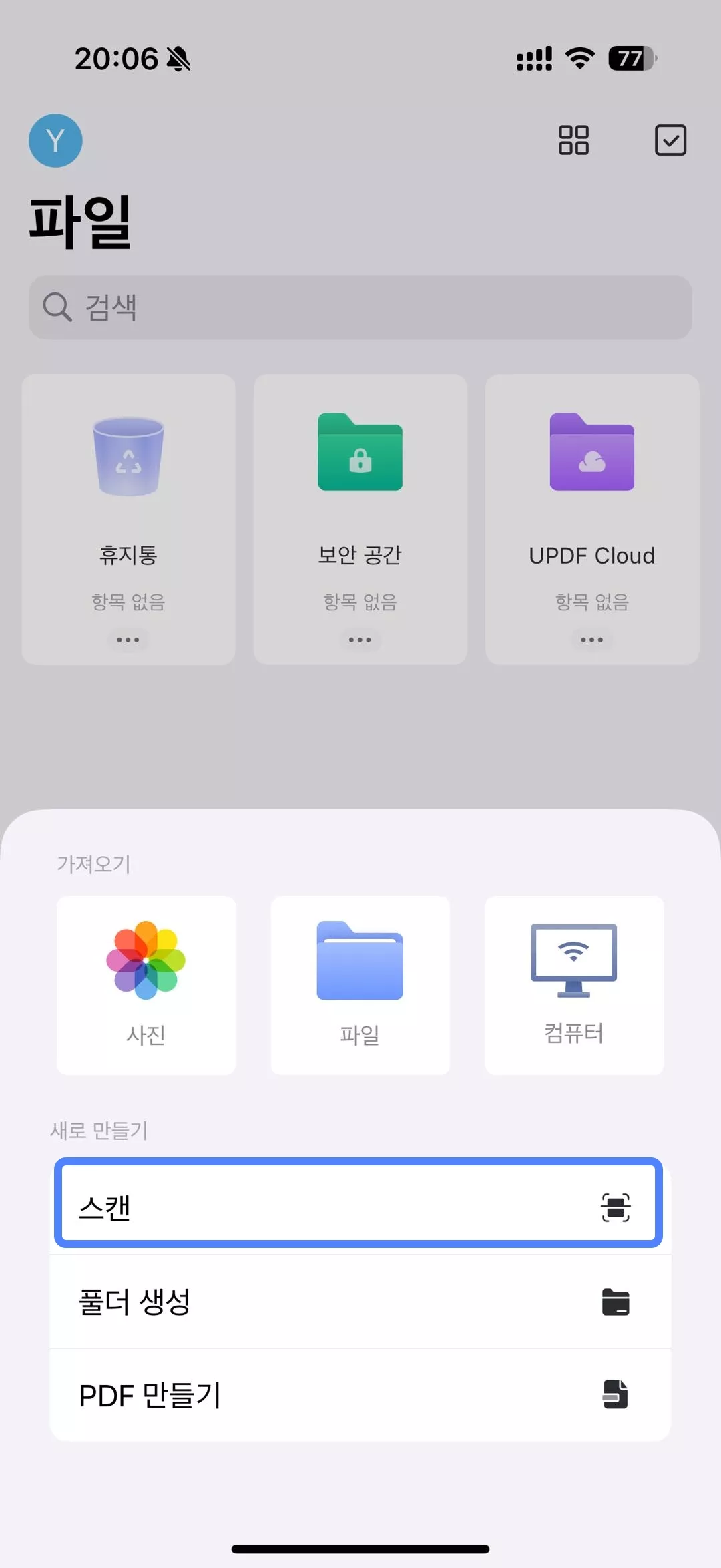721x1568 pixels.
Task: Toggle grid view layout icon
Action: pos(574,141)
